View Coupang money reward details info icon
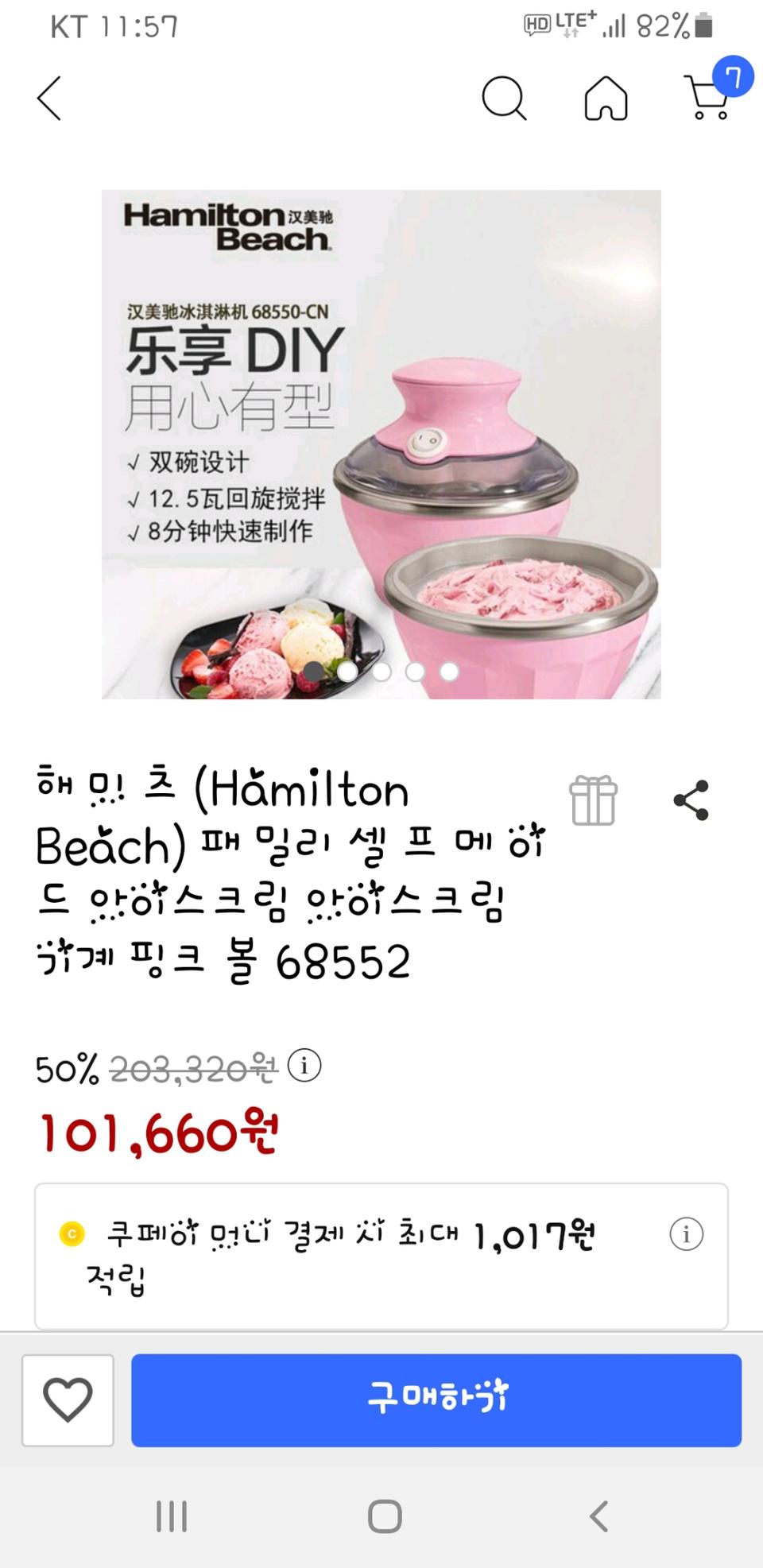 click(688, 1233)
